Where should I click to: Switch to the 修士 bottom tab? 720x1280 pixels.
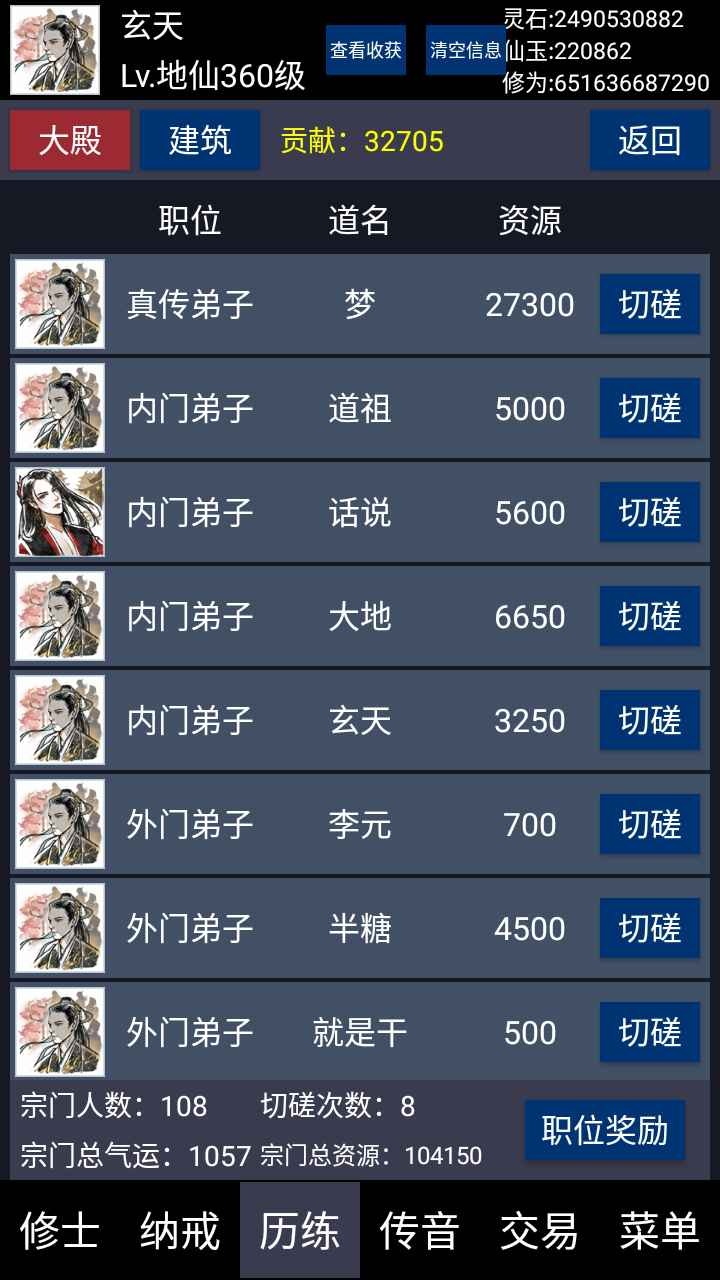[60, 1230]
